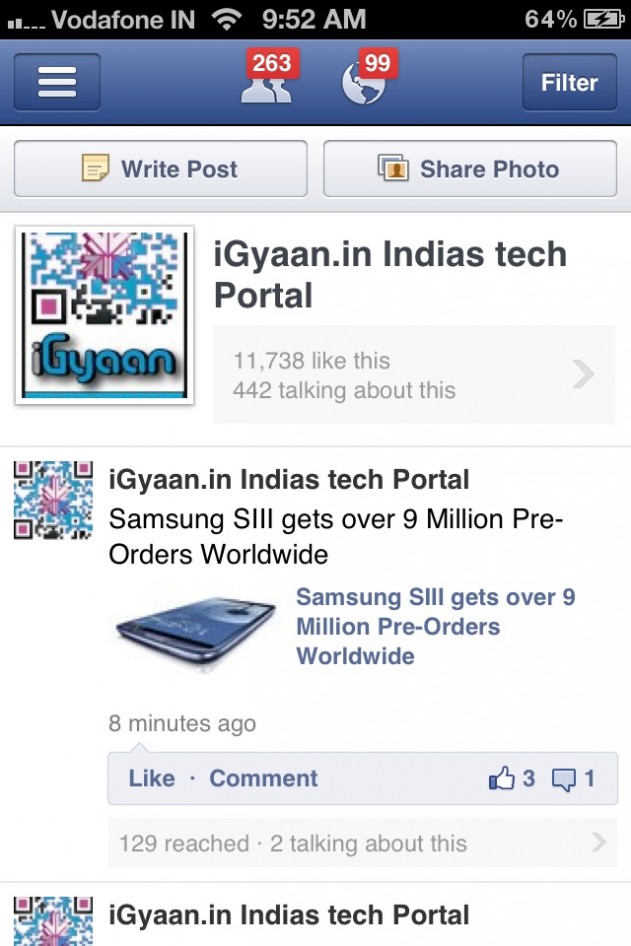Screen dimensions: 631x946
Task: Open 129 reached post insights
Action: pos(361,843)
